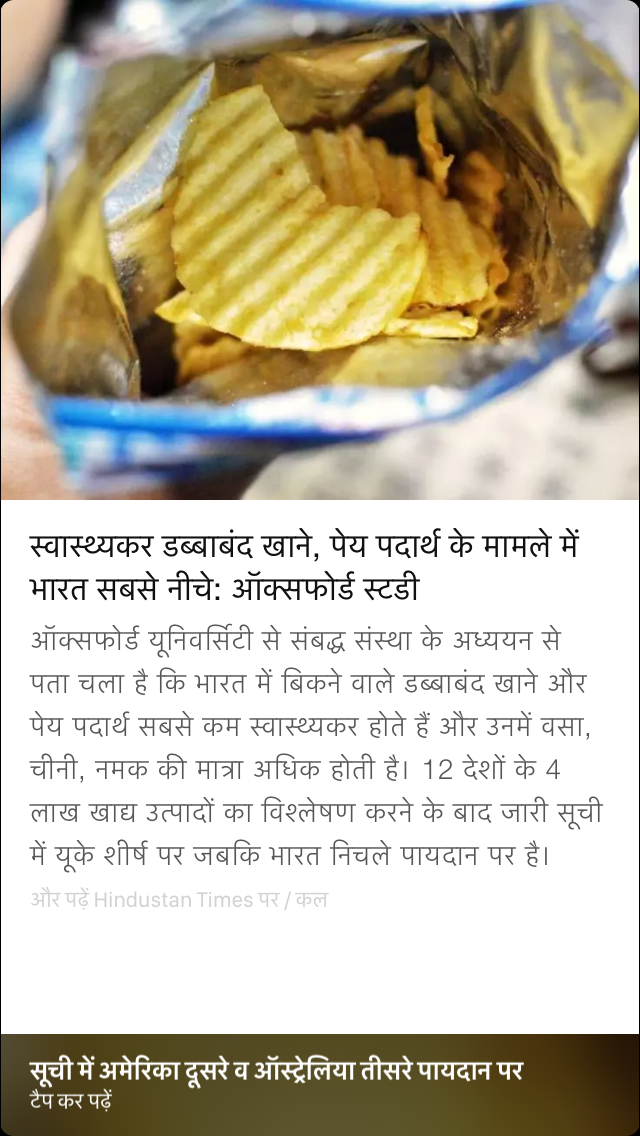Open the Hindustan Times read-more link
Image resolution: width=640 pixels, height=1136 pixels.
(179, 900)
